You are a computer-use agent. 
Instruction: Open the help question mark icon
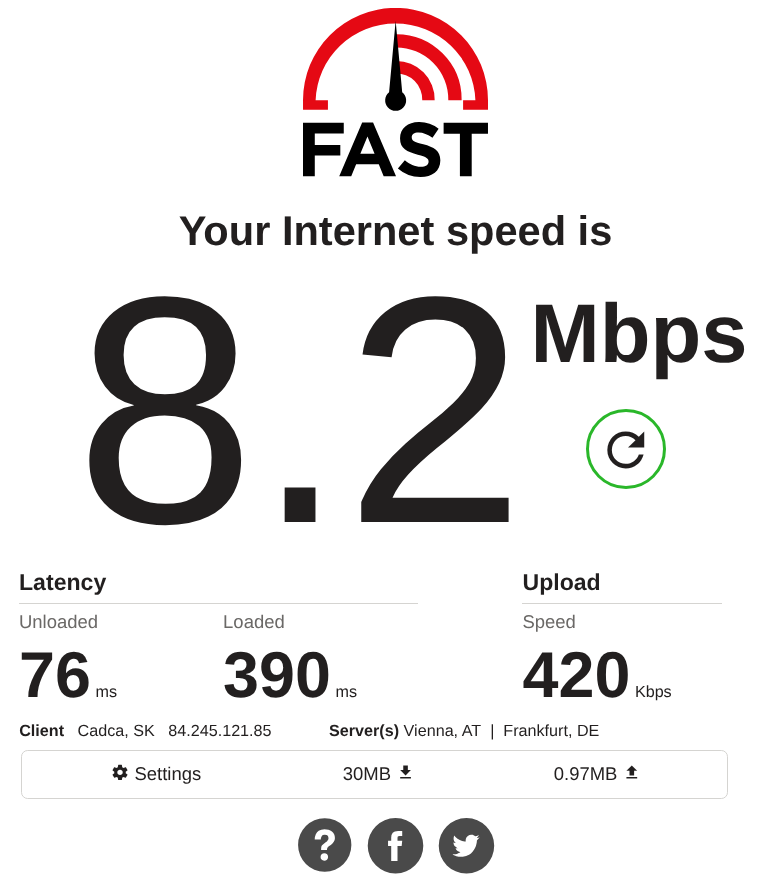tap(324, 845)
